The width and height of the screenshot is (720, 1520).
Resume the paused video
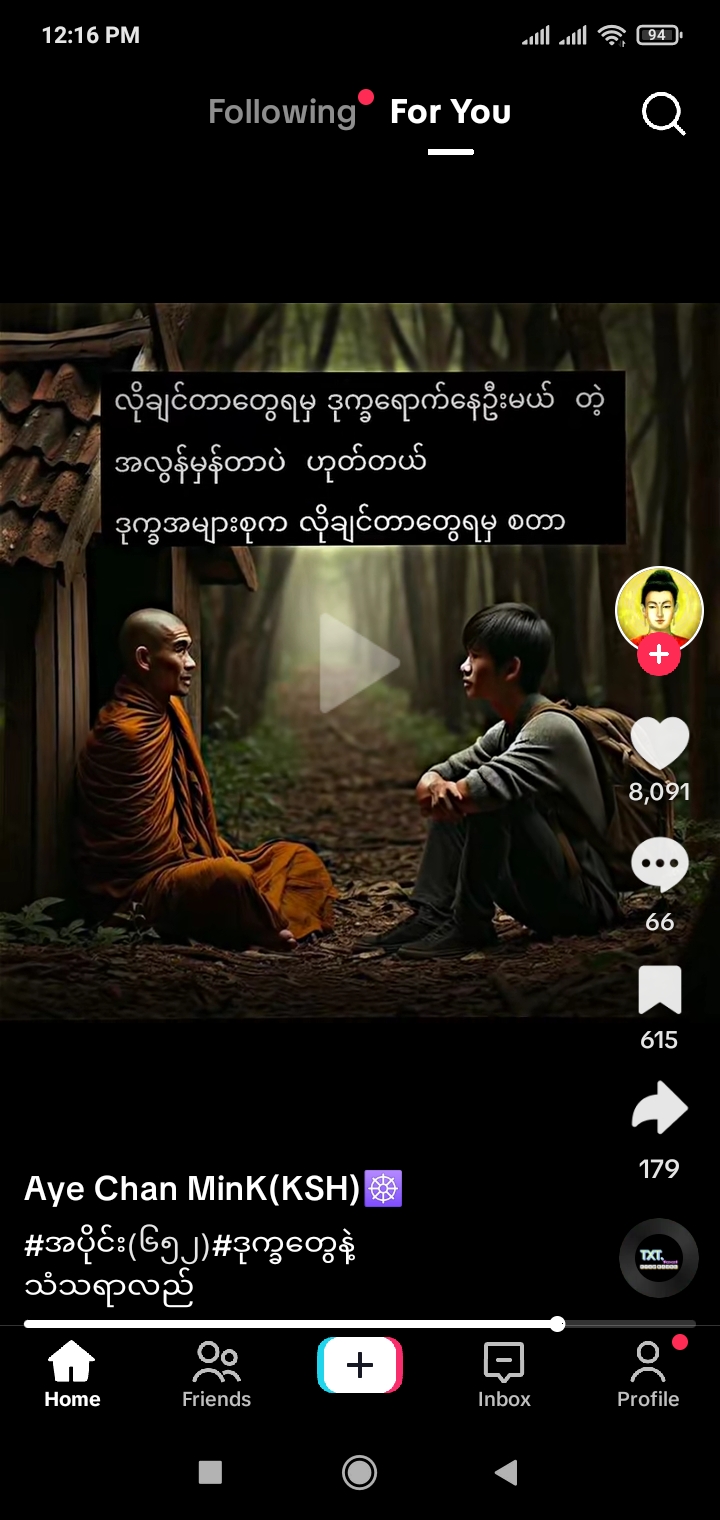(x=359, y=662)
